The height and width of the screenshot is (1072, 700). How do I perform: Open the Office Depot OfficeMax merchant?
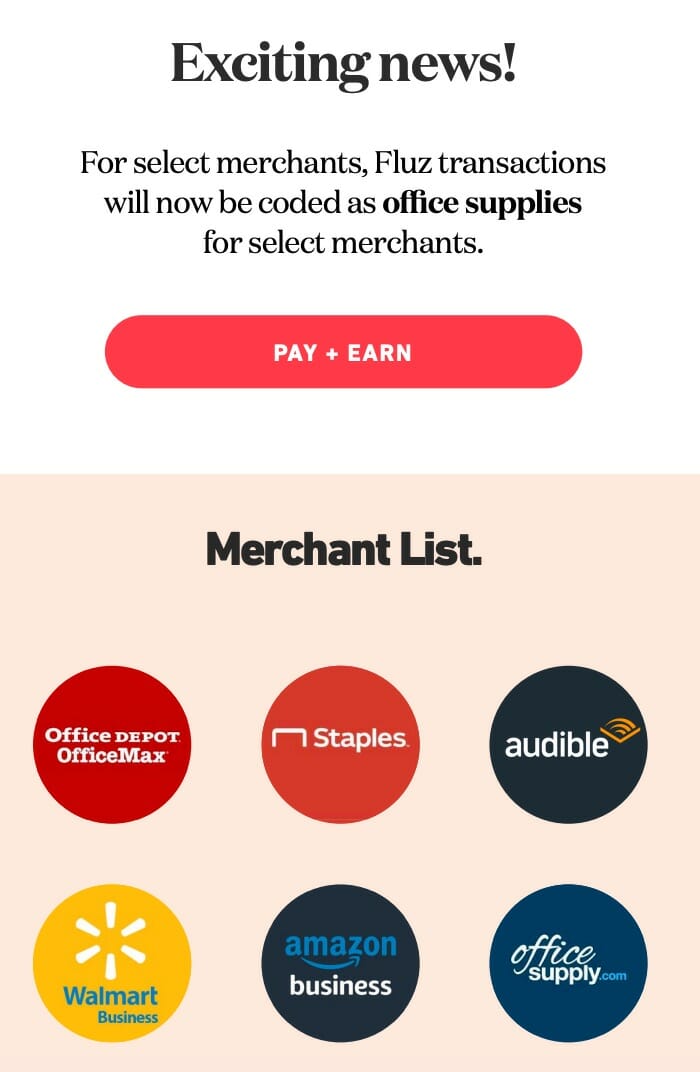(x=112, y=744)
